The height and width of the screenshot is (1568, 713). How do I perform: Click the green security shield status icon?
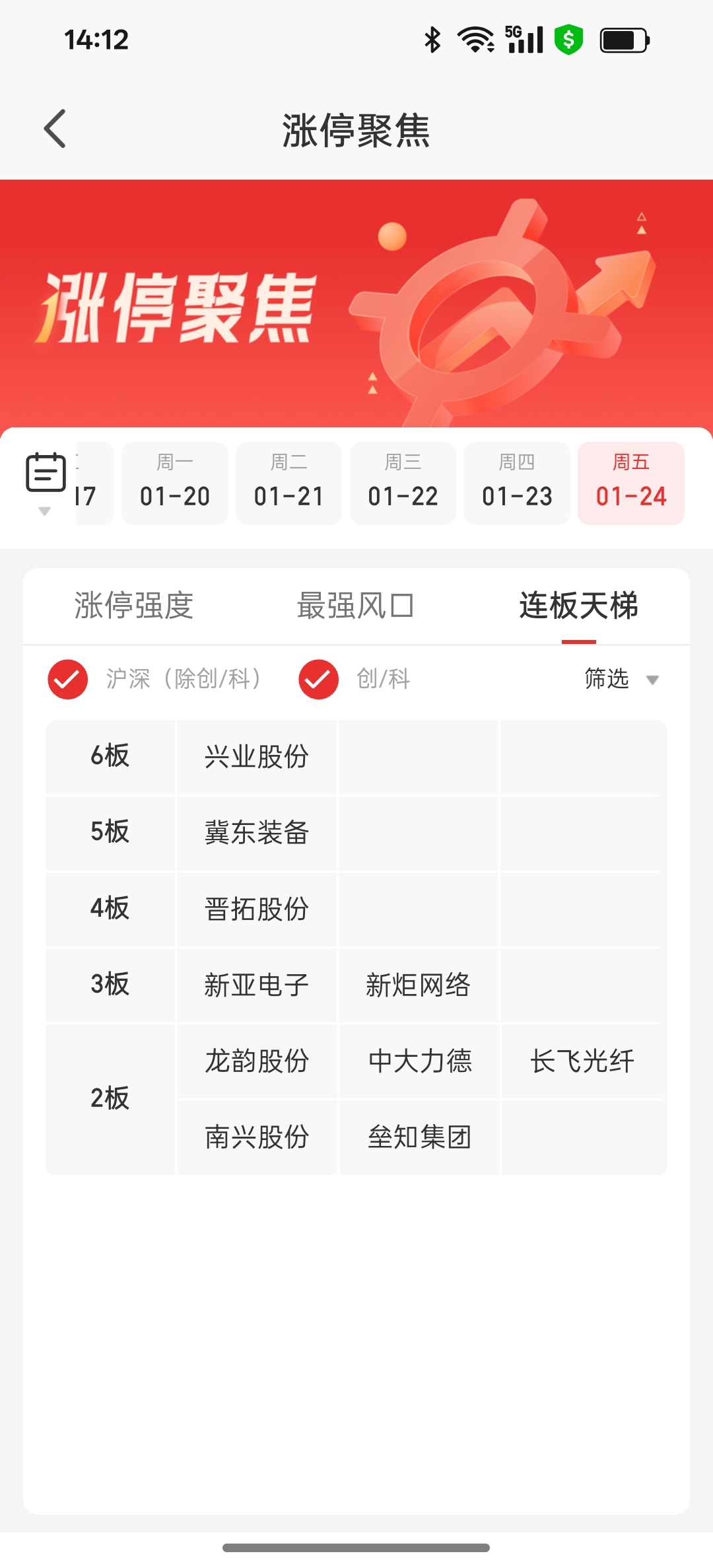tap(569, 41)
